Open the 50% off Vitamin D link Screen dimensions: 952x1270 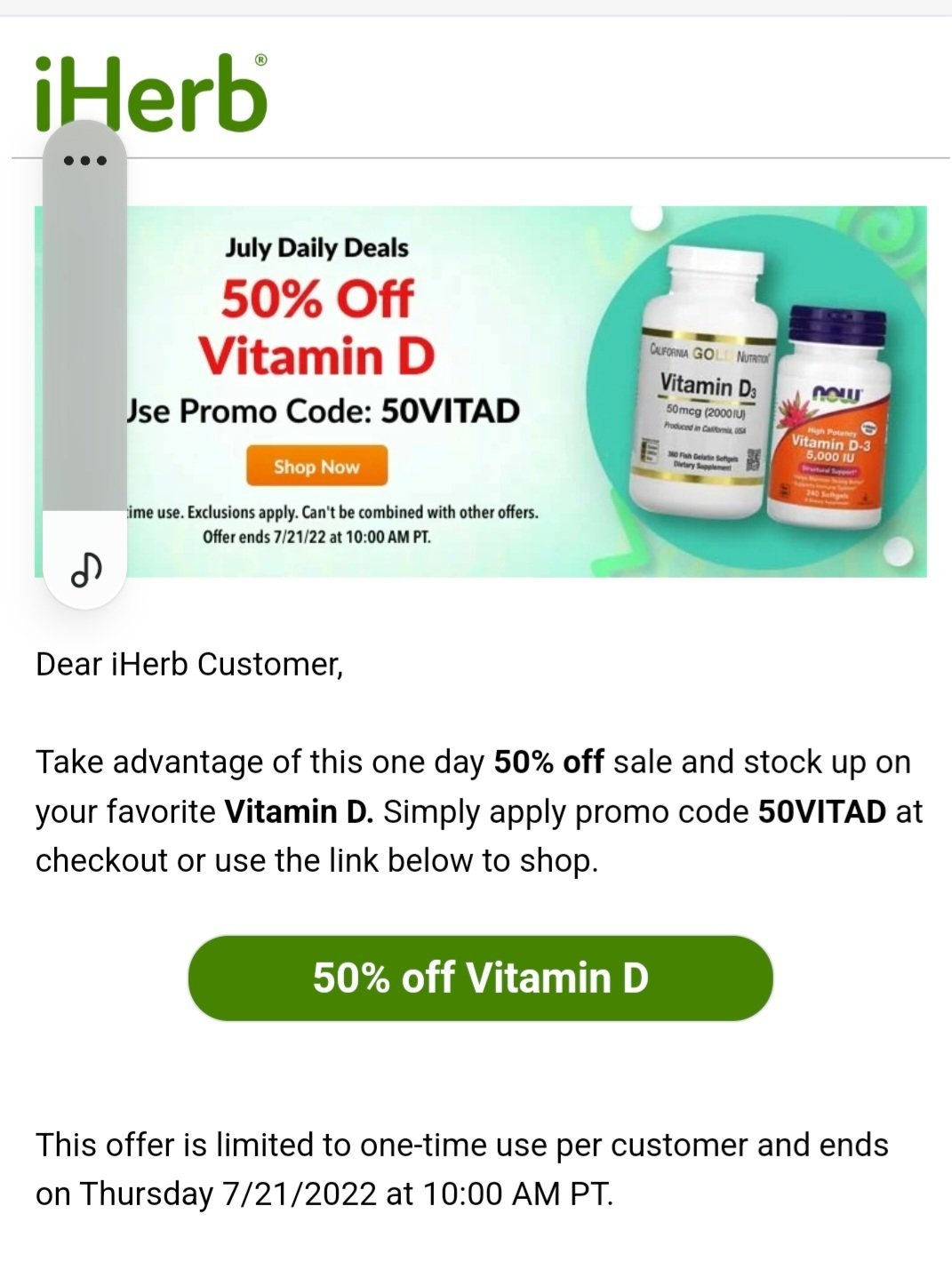480,978
